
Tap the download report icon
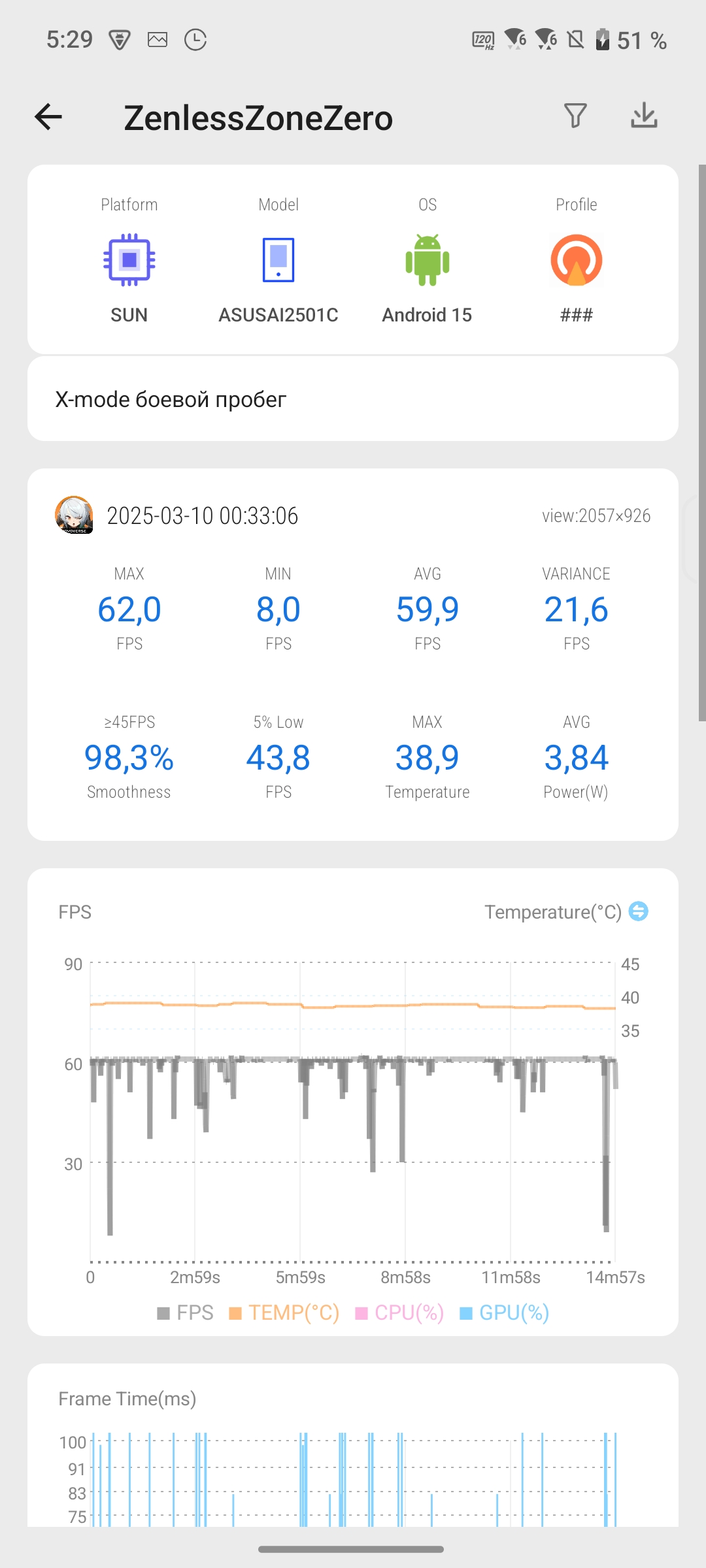(644, 116)
